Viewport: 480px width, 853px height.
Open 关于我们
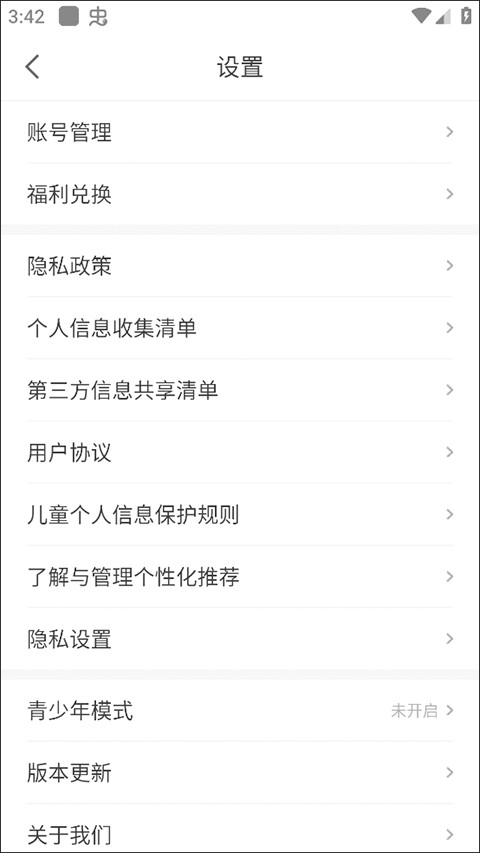point(240,832)
